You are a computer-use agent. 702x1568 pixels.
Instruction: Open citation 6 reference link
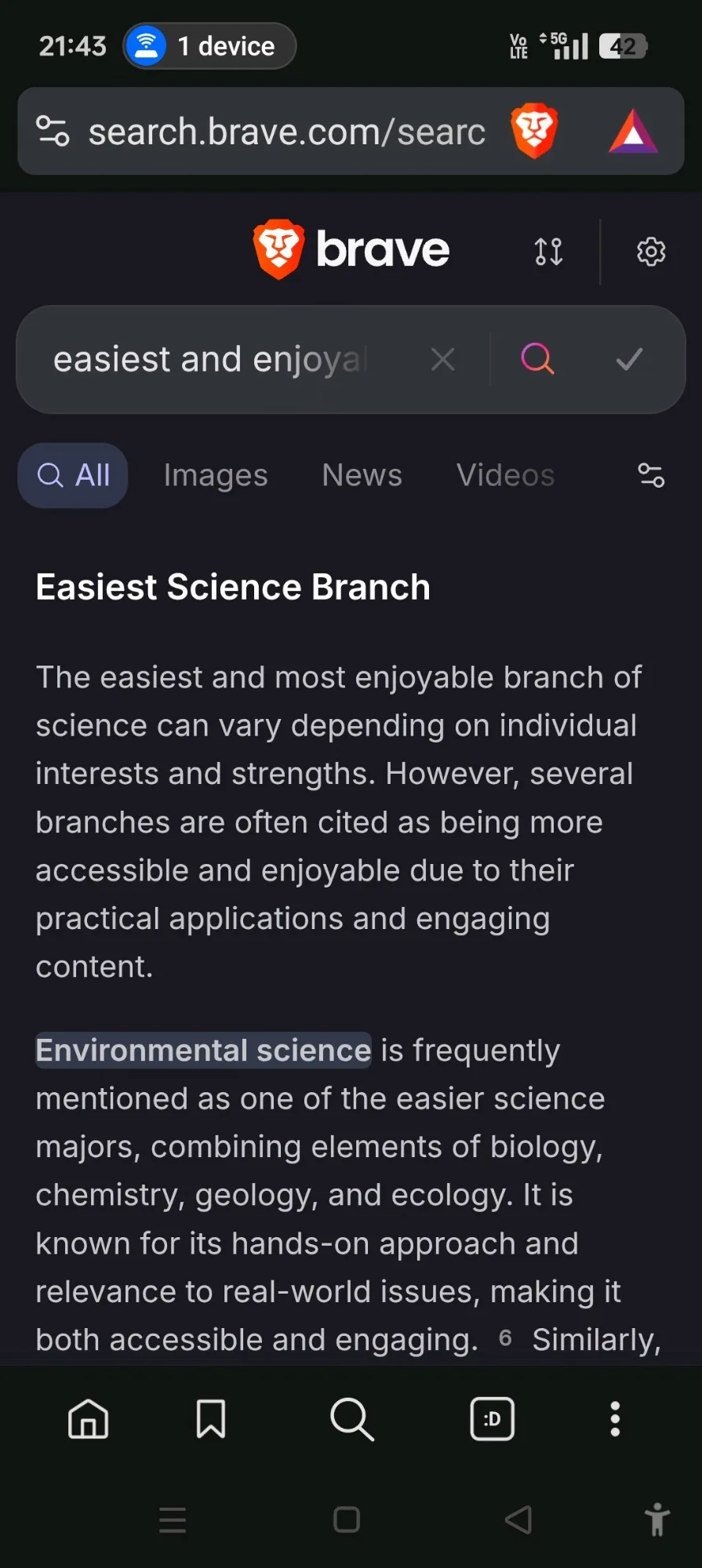(x=505, y=1338)
